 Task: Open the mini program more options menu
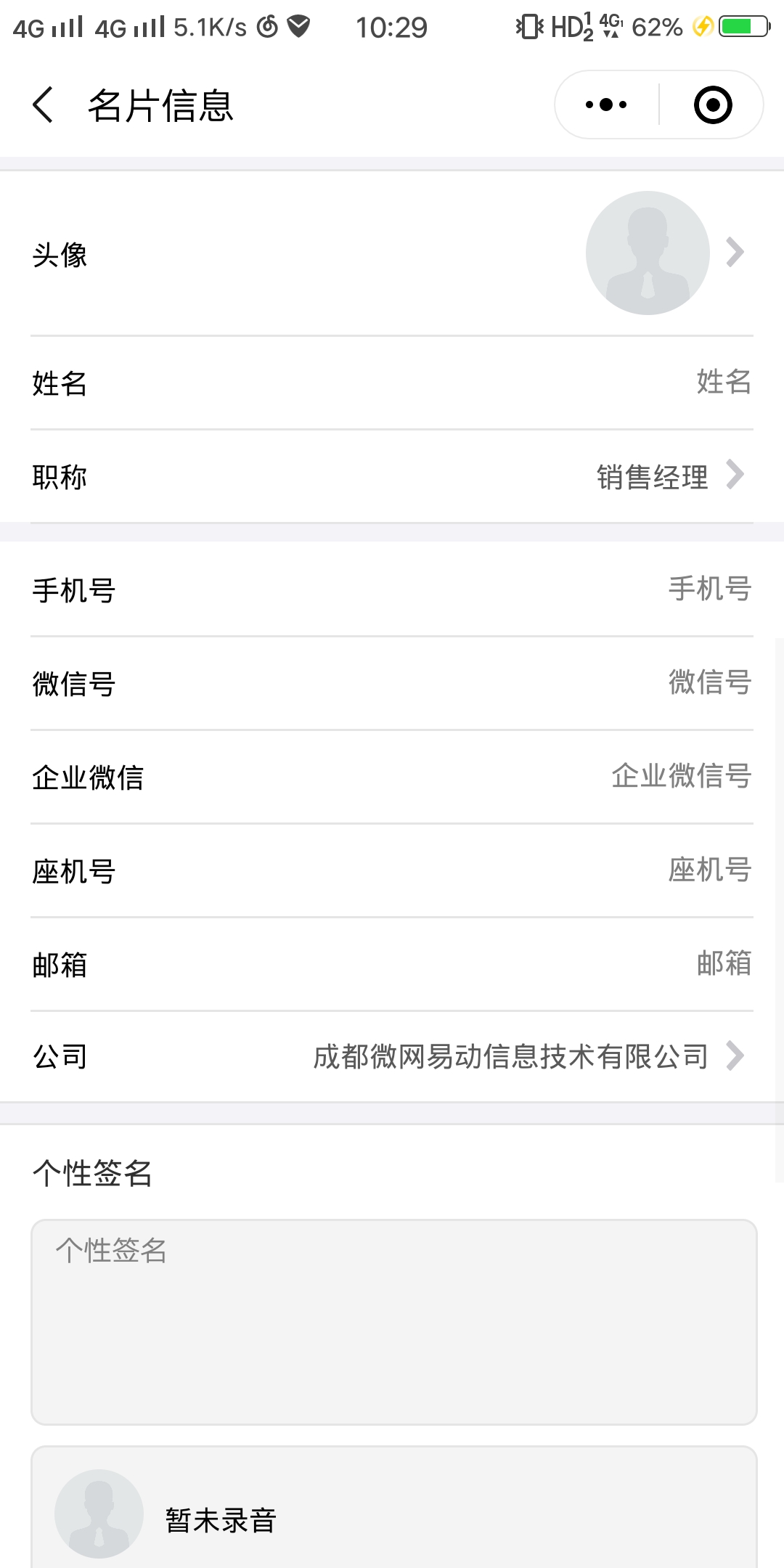607,105
